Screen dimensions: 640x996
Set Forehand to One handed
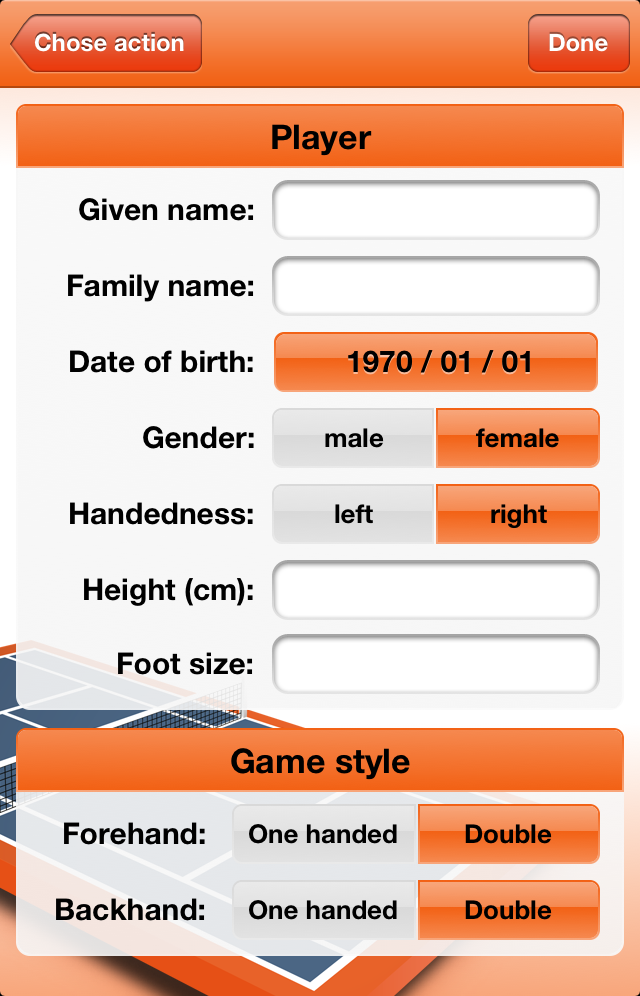point(323,834)
